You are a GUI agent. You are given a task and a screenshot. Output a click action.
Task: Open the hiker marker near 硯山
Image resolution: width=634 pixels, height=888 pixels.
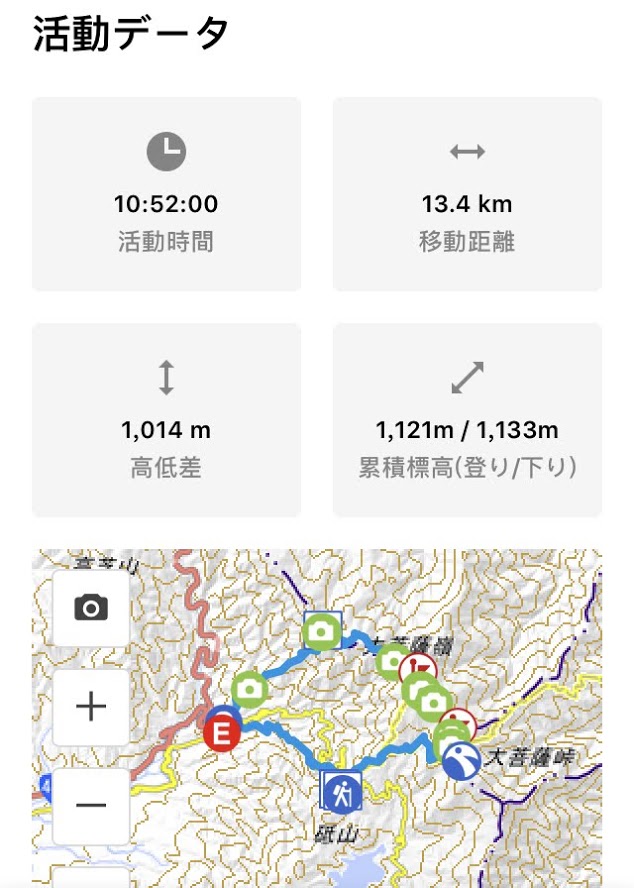coord(342,791)
